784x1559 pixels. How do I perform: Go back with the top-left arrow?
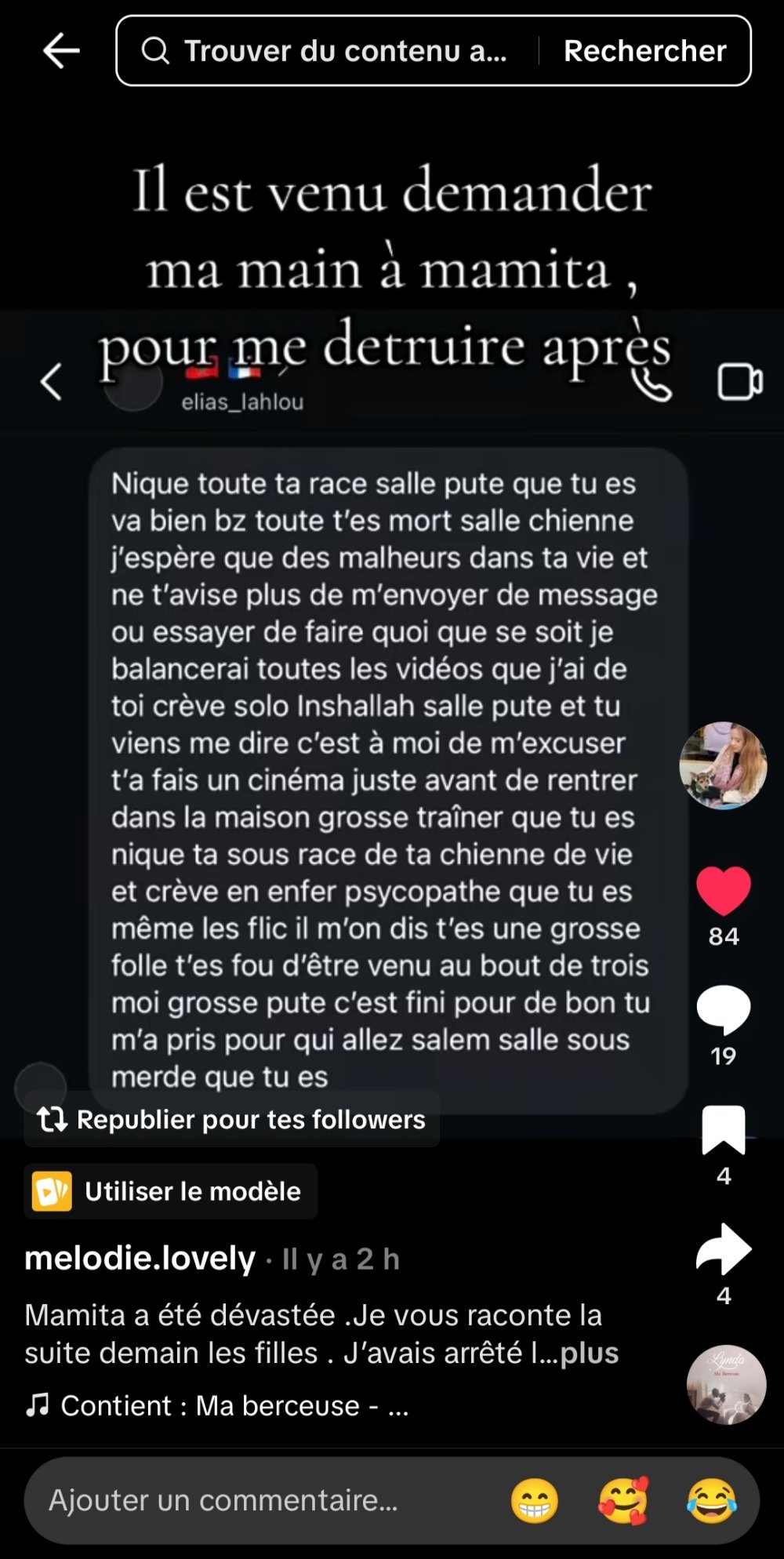61,51
